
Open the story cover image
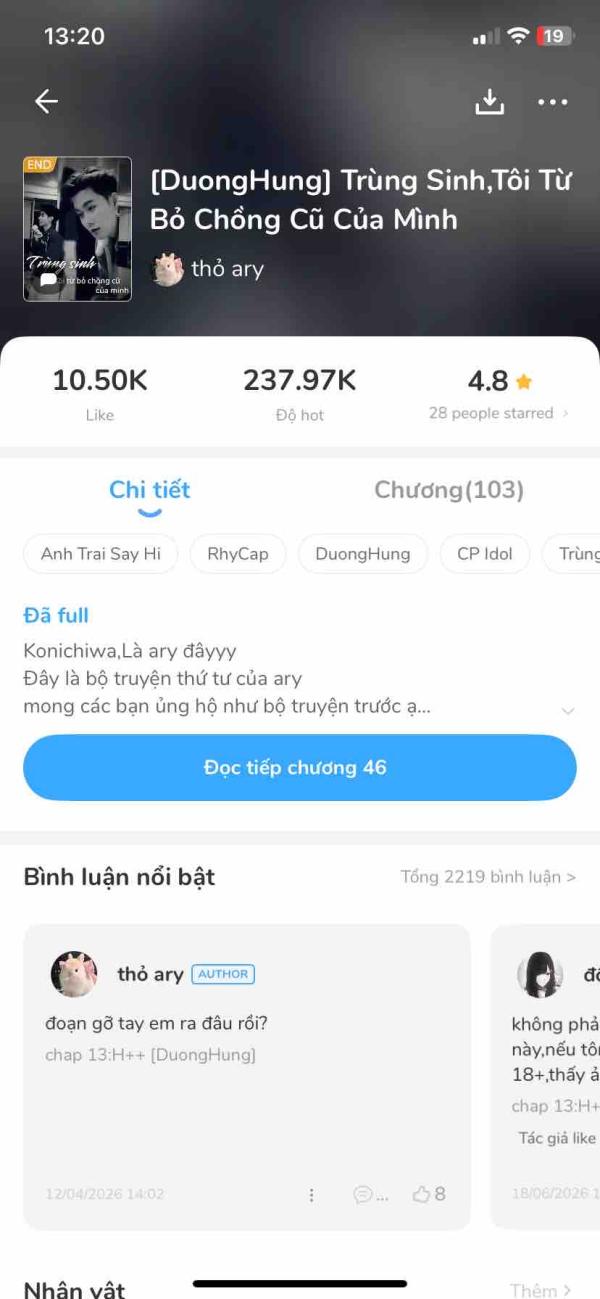tap(78, 229)
